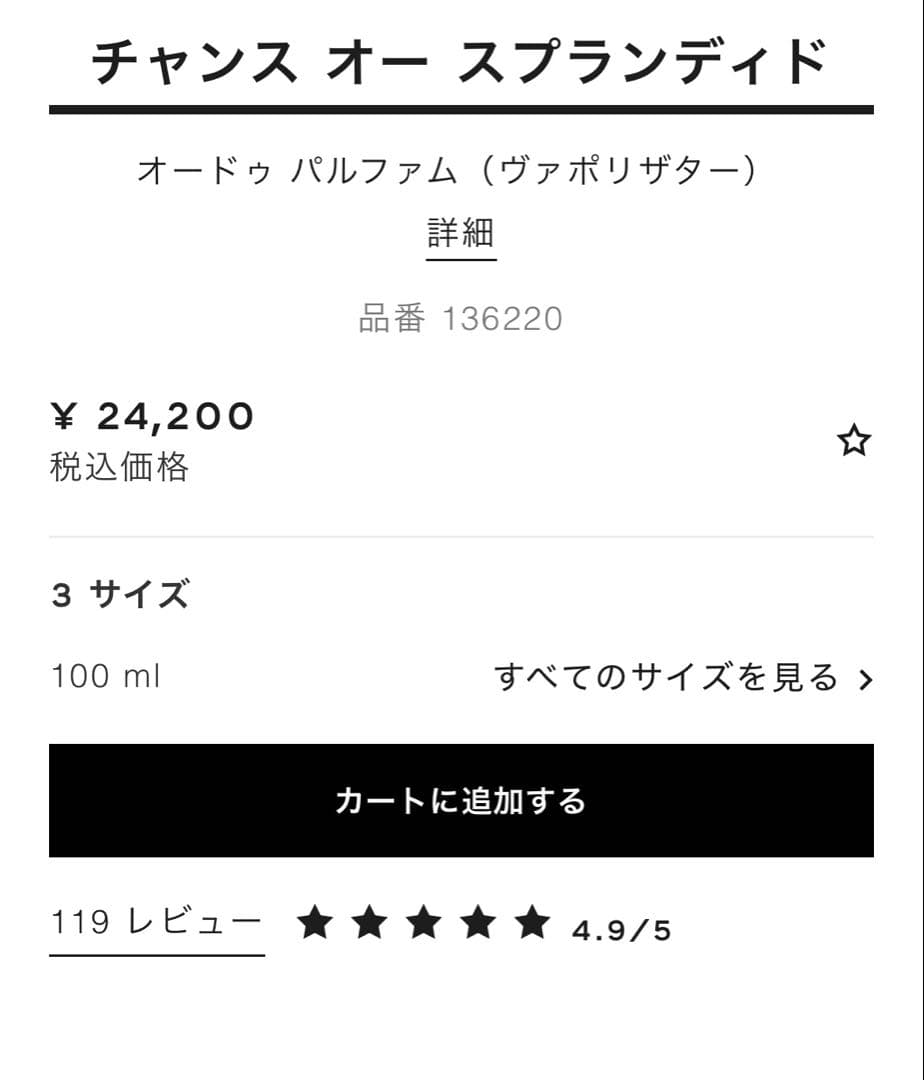Select the 品番 136220 product number

coord(462,318)
